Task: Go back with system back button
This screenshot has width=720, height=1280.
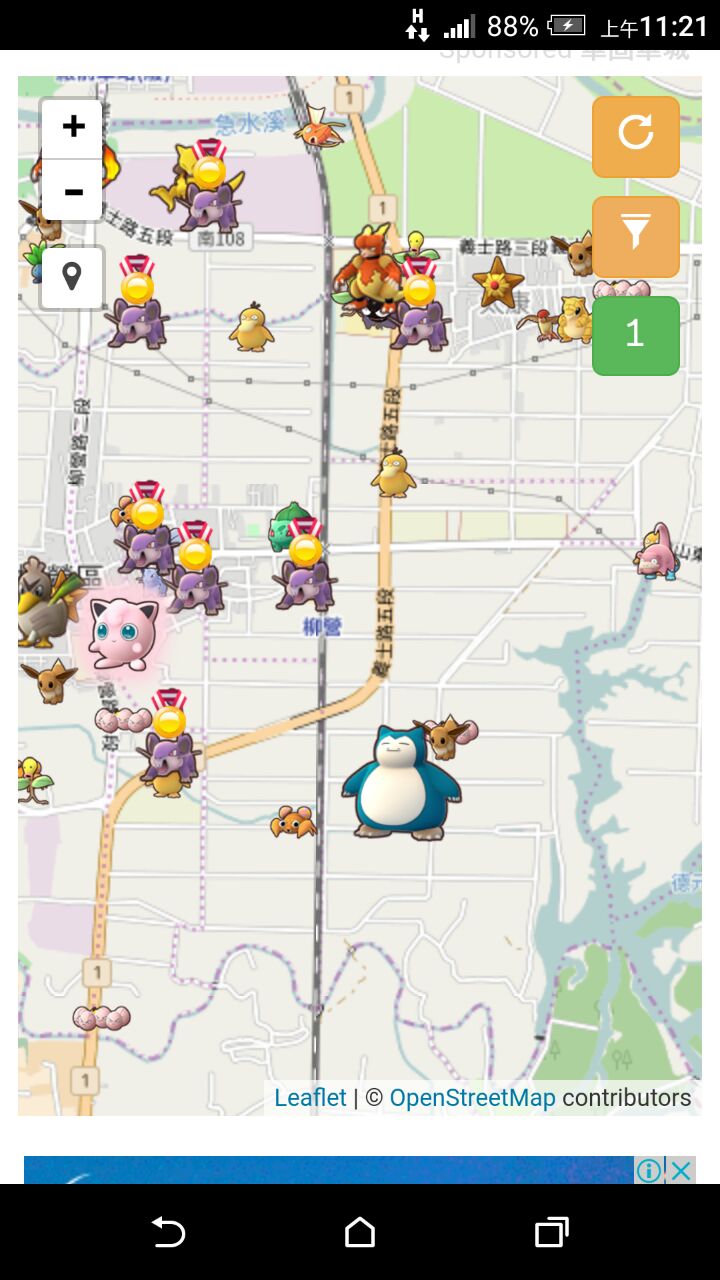Action: click(x=168, y=1232)
